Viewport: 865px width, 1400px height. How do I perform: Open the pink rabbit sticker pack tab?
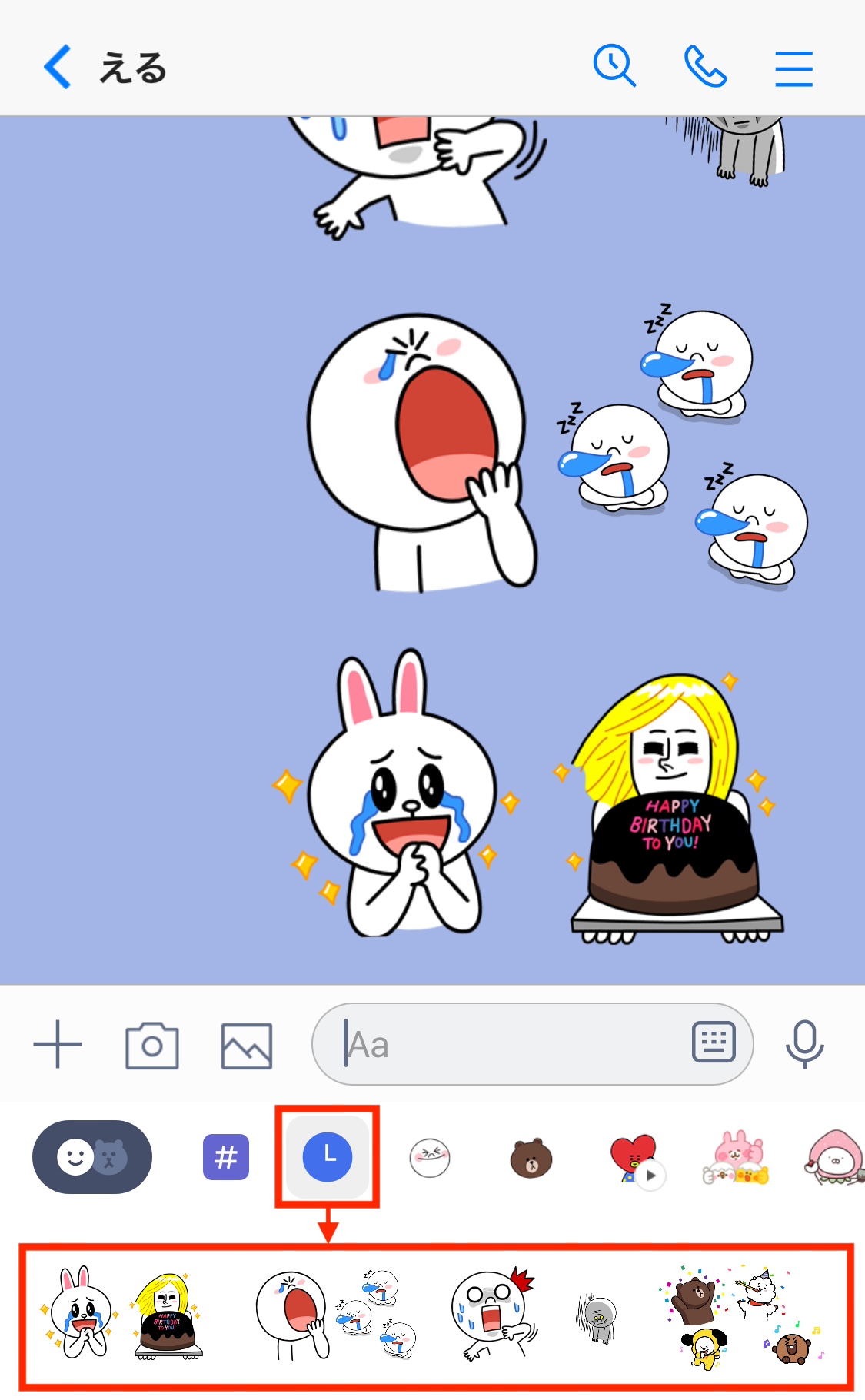tap(737, 1159)
